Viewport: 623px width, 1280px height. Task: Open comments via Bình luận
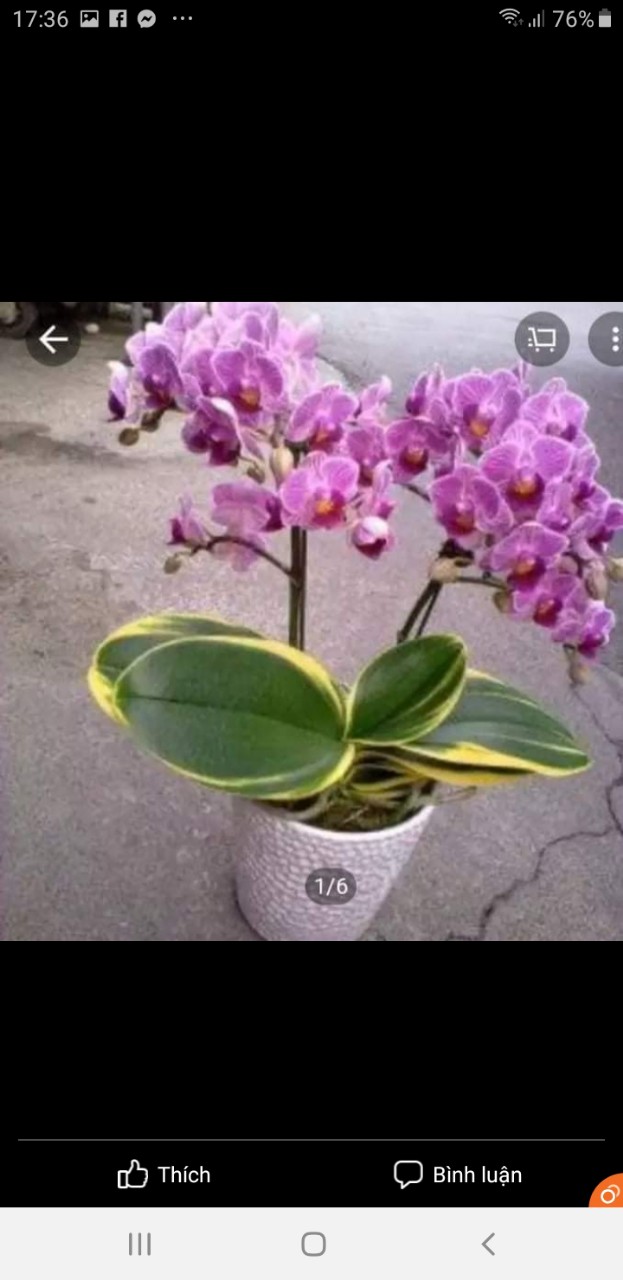coord(458,1174)
